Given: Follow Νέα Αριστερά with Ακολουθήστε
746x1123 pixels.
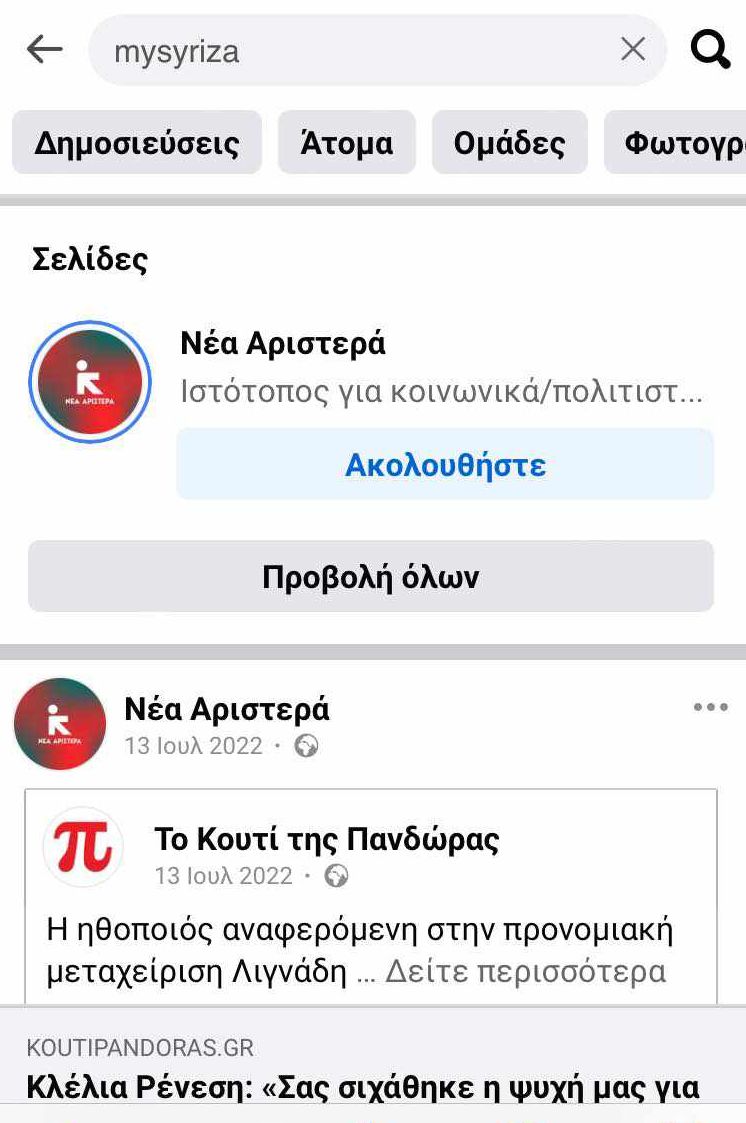Looking at the screenshot, I should pos(445,465).
